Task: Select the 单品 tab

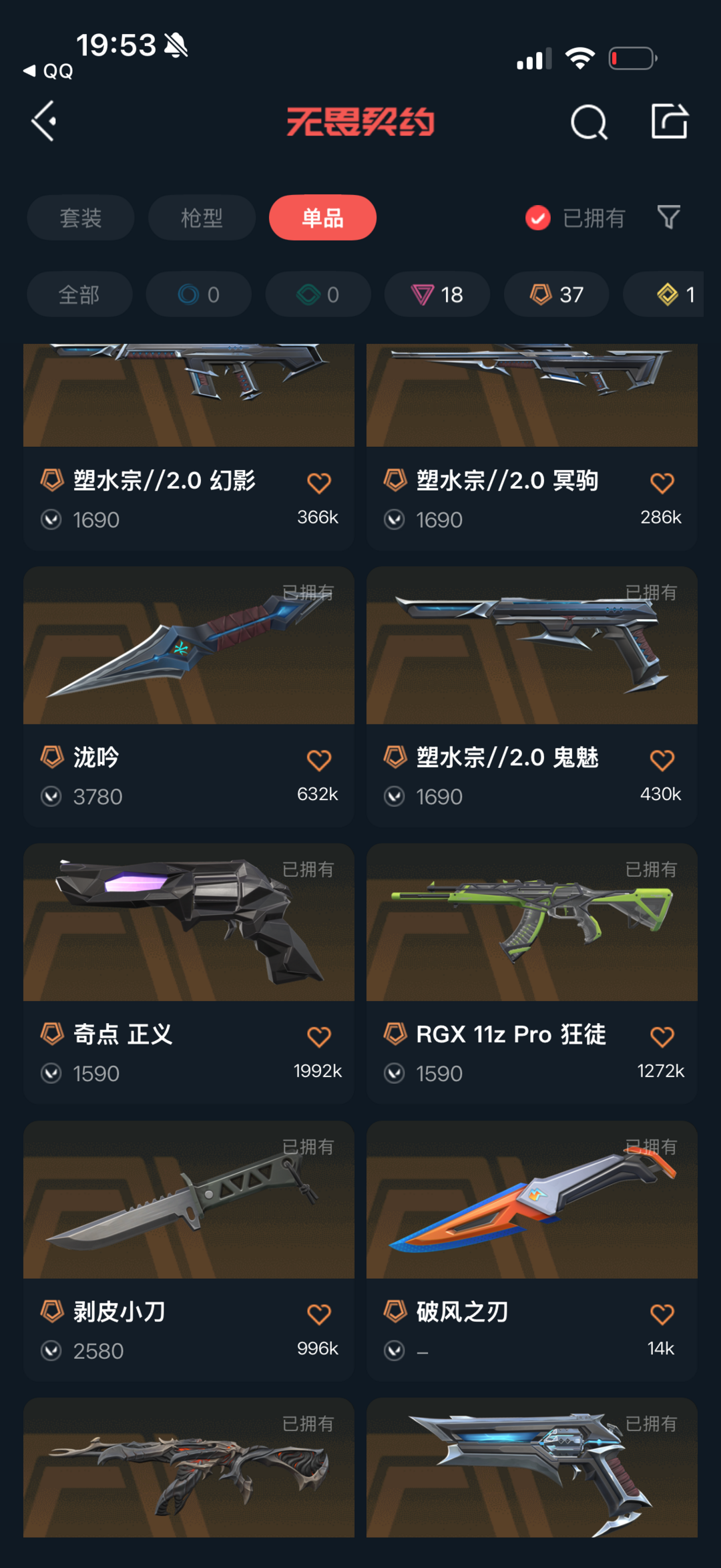Action: [x=322, y=218]
